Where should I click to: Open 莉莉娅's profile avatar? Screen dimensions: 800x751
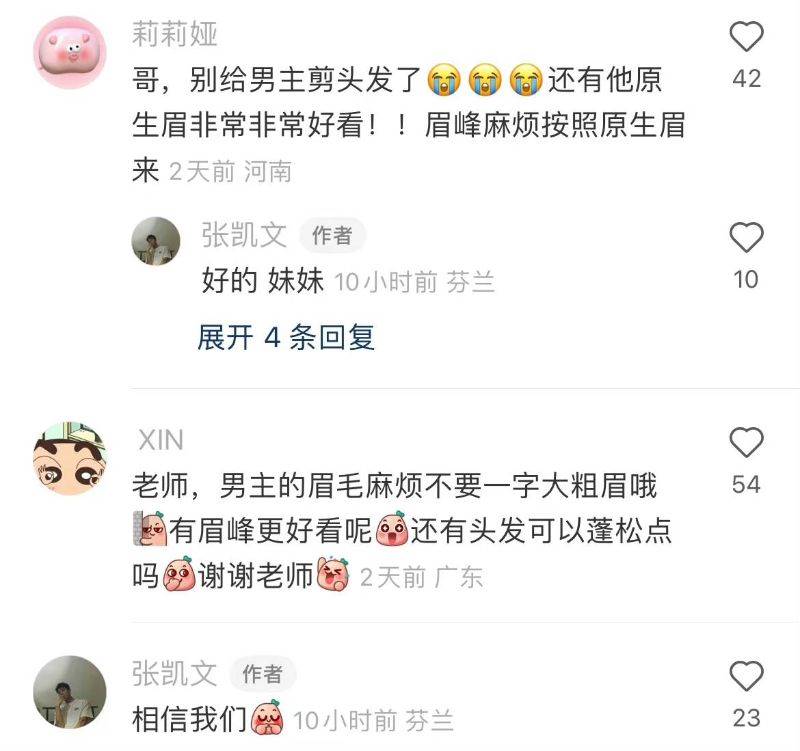pyautogui.click(x=70, y=53)
